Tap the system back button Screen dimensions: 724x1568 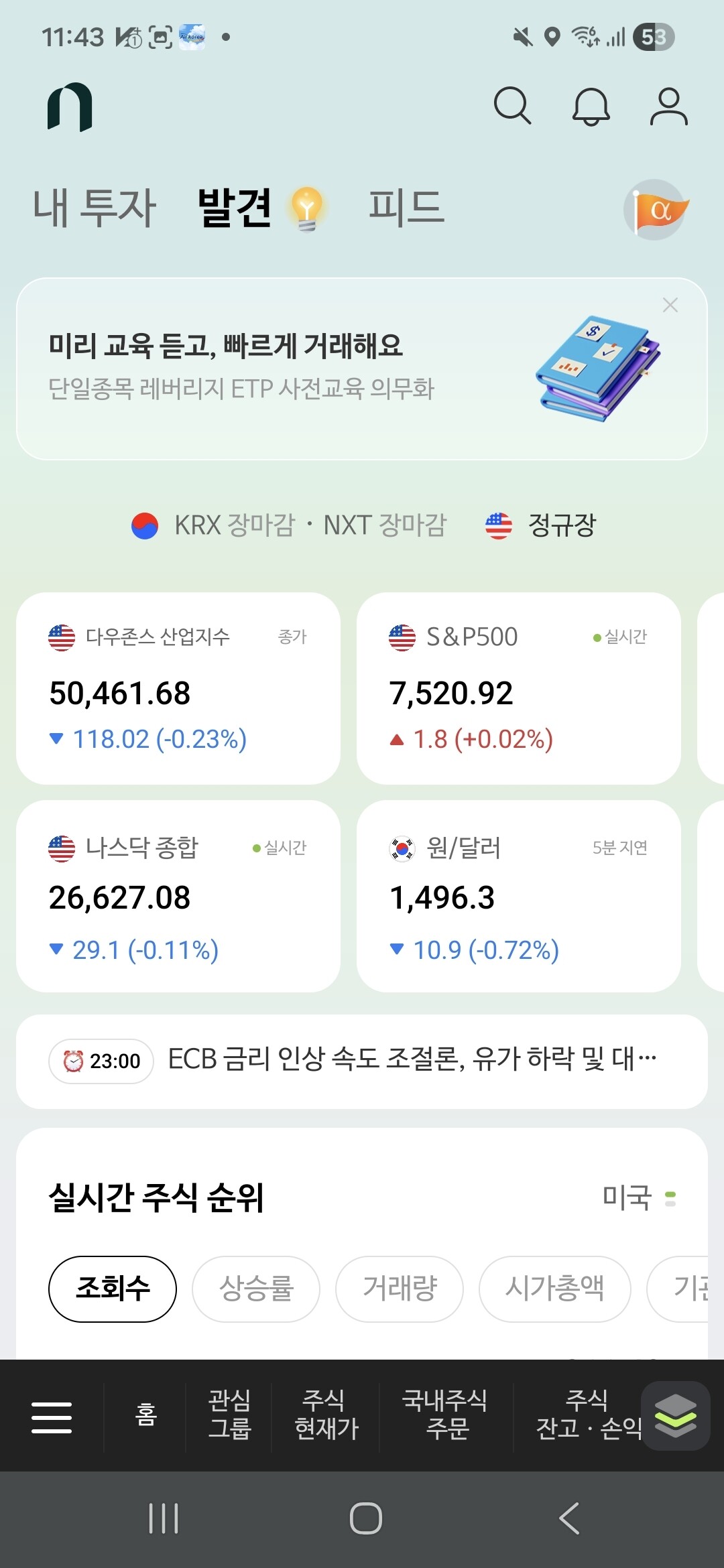pyautogui.click(x=569, y=1518)
